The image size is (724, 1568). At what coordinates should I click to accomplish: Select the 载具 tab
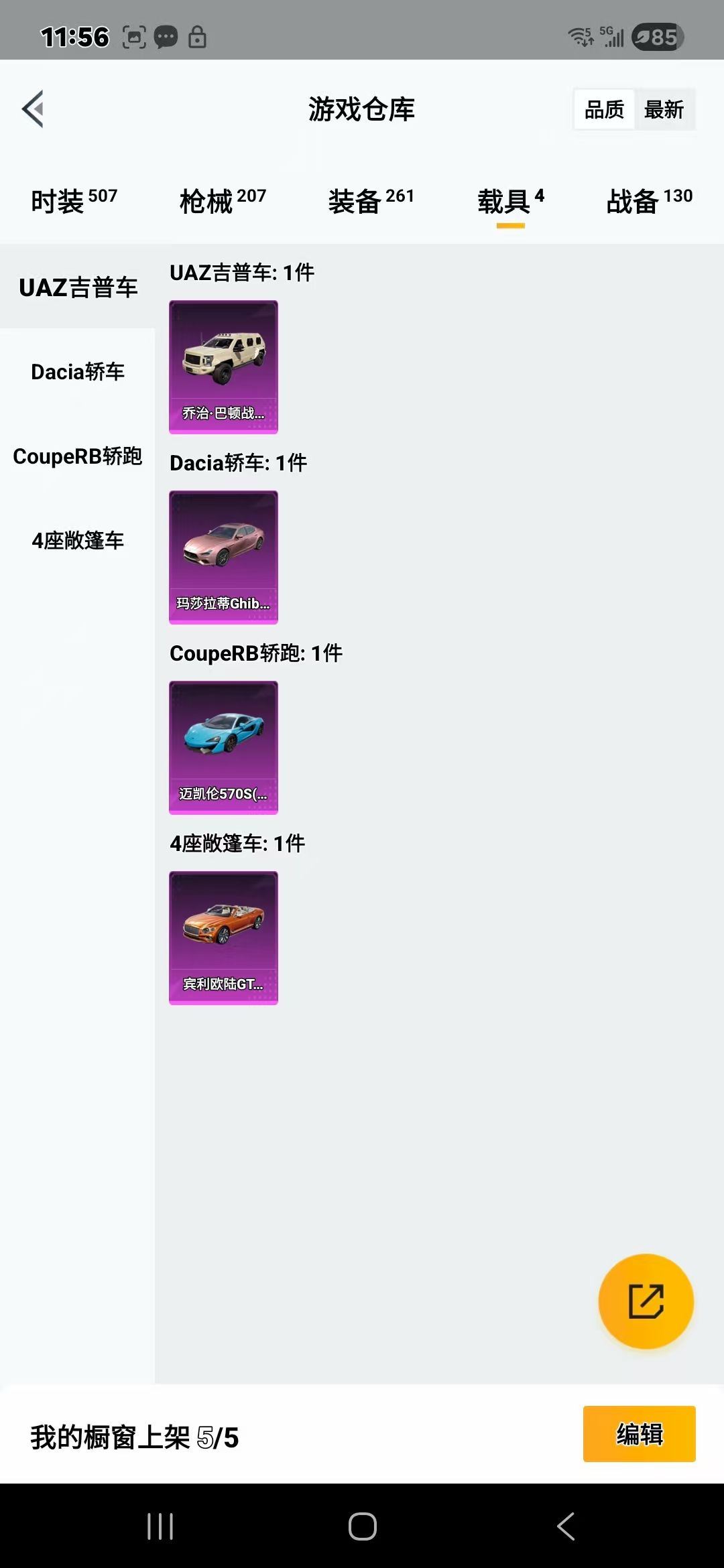coord(510,200)
